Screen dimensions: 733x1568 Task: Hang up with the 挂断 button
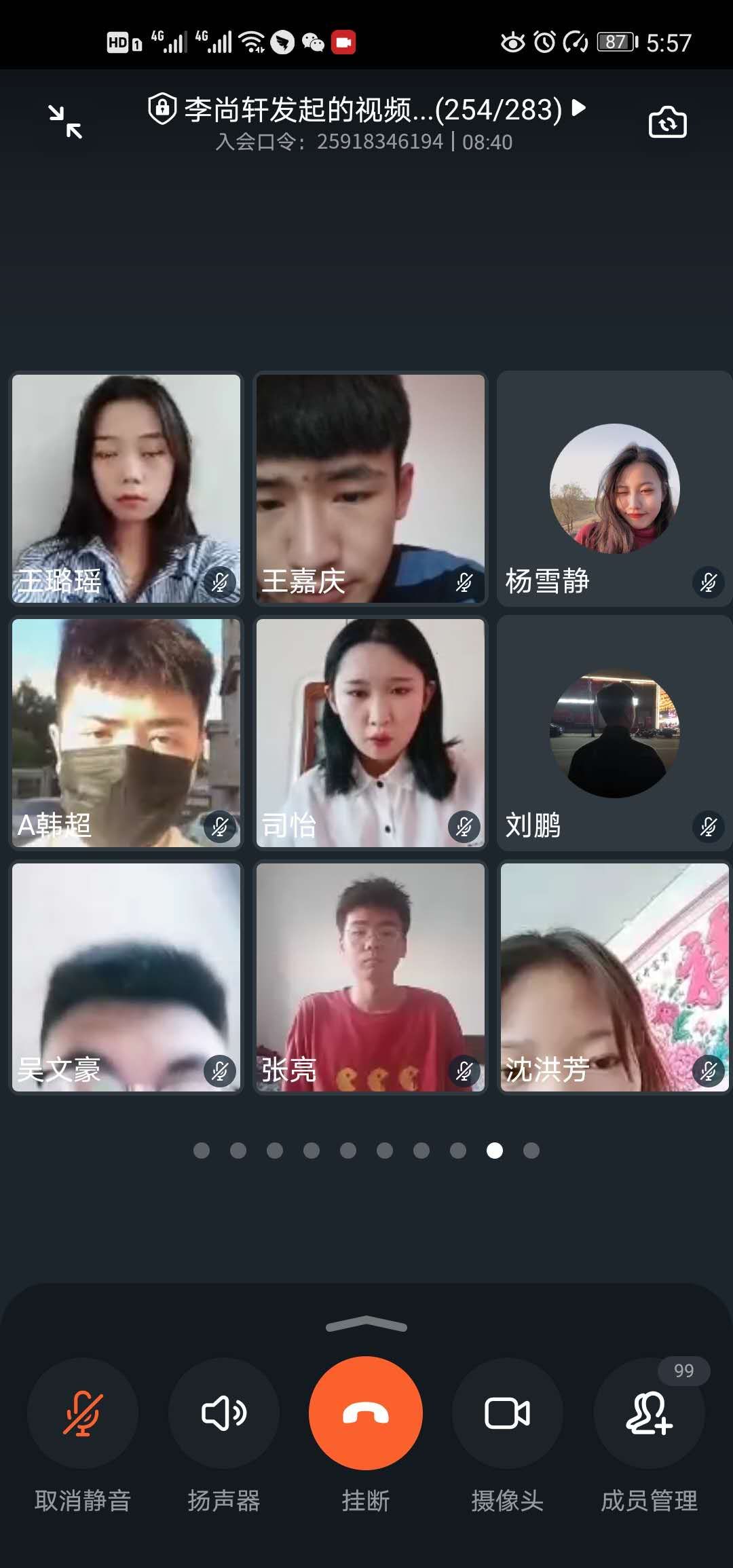click(x=366, y=1413)
